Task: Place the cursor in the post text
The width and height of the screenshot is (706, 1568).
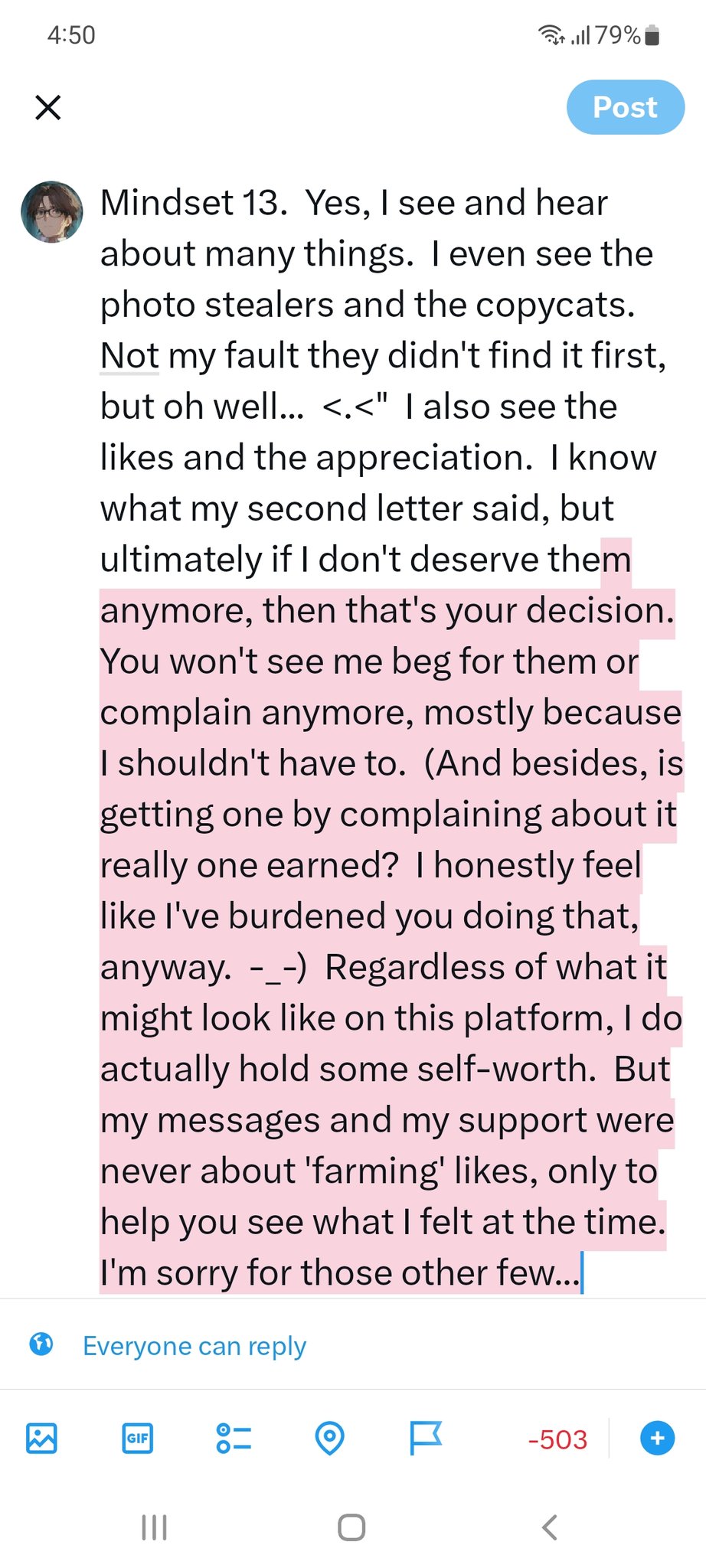Action: coord(383,735)
